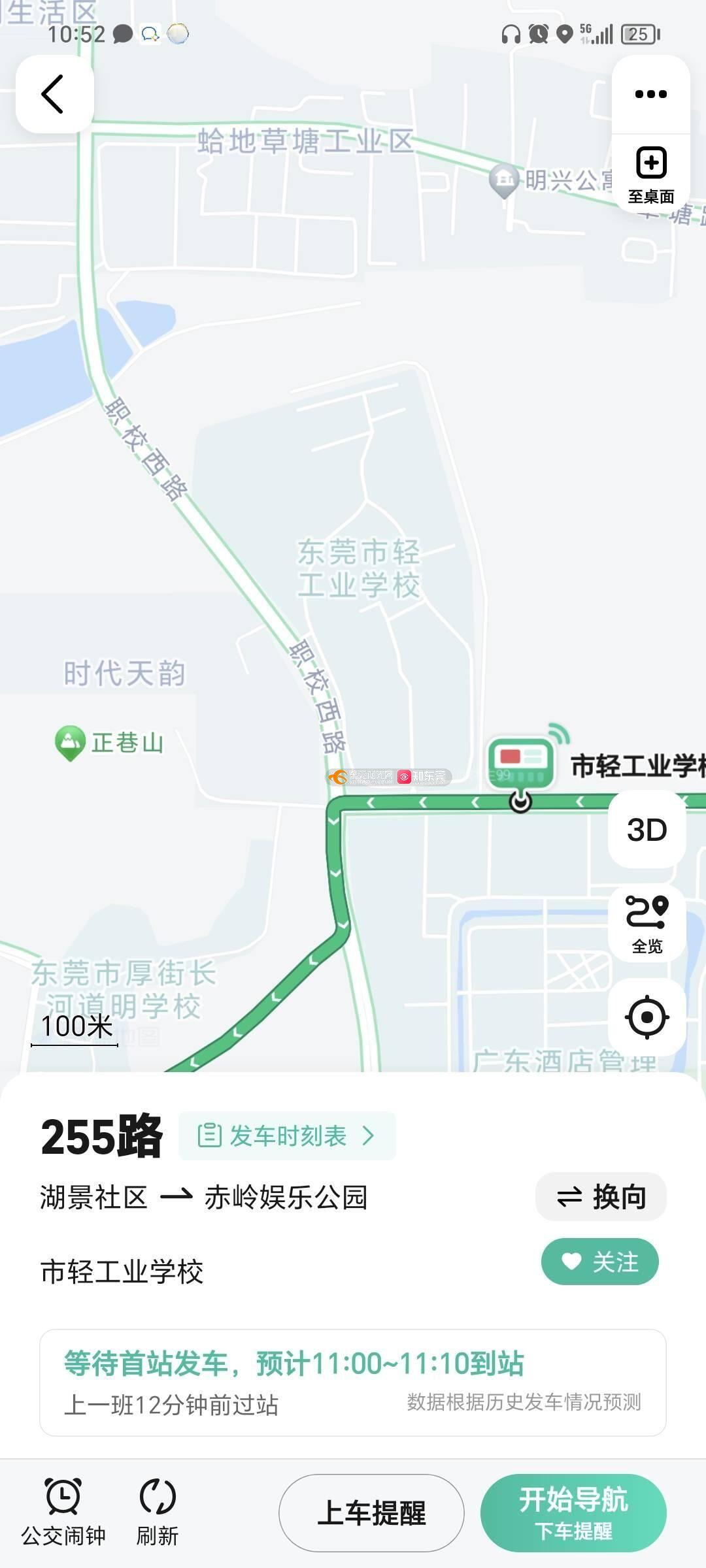Screen dimensions: 706x1568
Task: Start navigation with 开始导航
Action: (573, 1513)
